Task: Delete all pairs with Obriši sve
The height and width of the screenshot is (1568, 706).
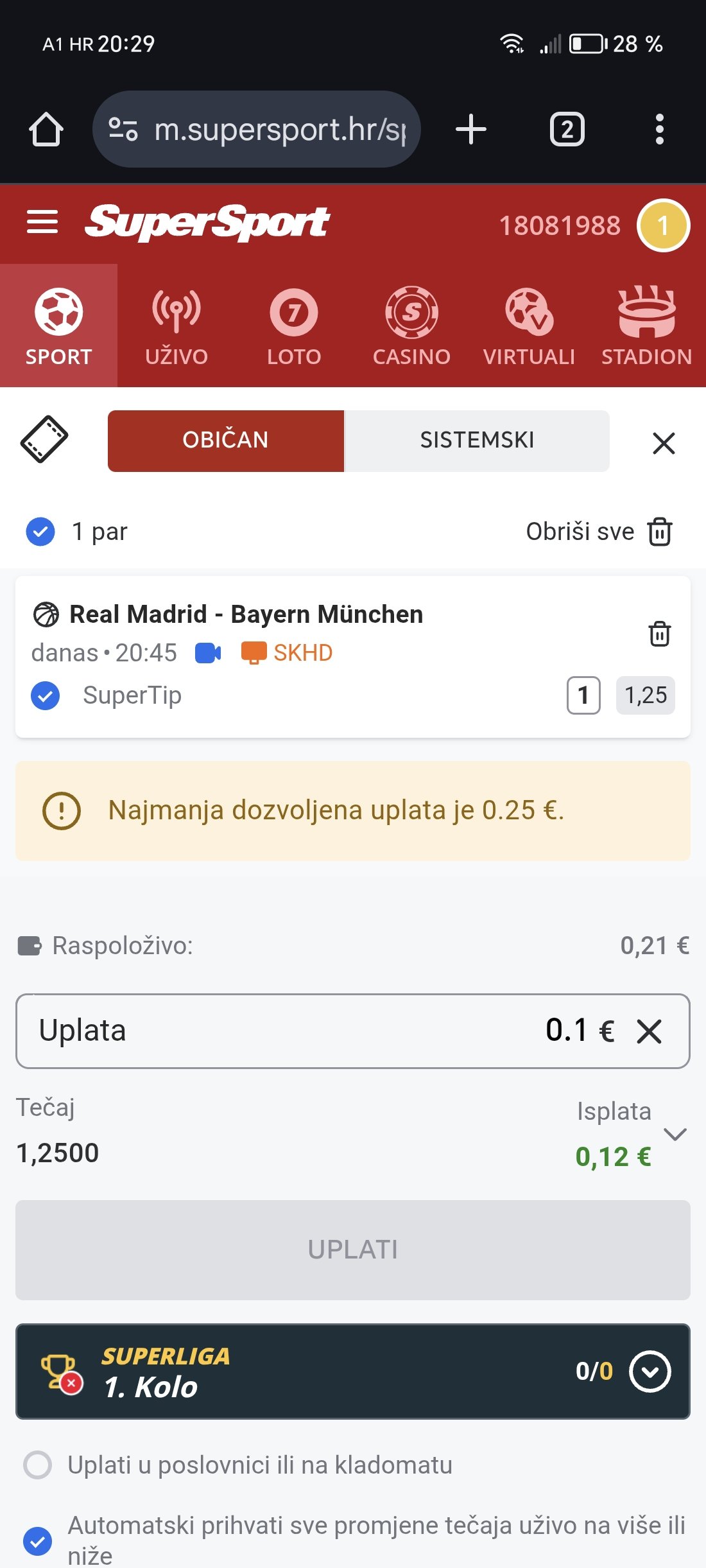Action: [598, 532]
